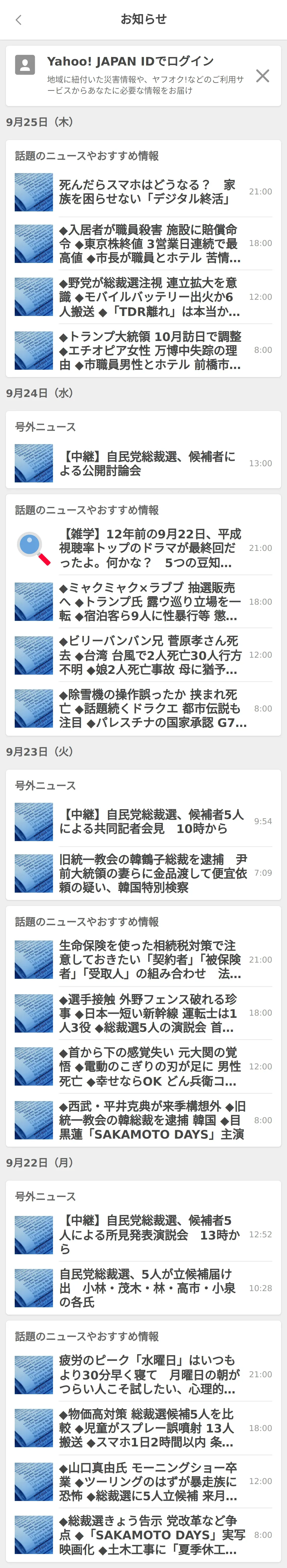Viewport: 287px width, 1568px height.
Task: Open 自民党総裁選 共同記者会見 live coverage
Action: pos(149,821)
